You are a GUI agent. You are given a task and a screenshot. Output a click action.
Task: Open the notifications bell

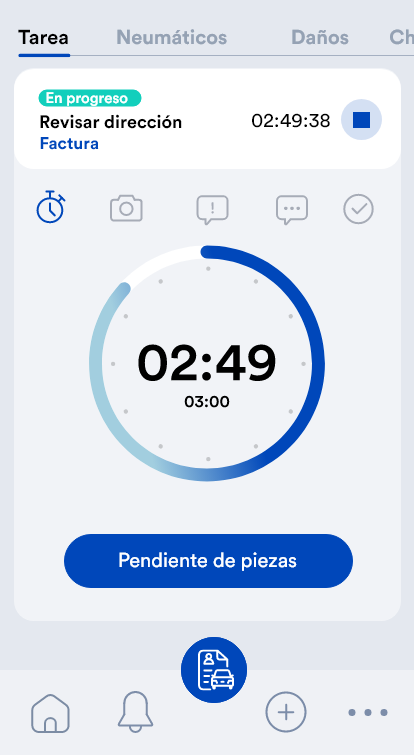coord(135,712)
